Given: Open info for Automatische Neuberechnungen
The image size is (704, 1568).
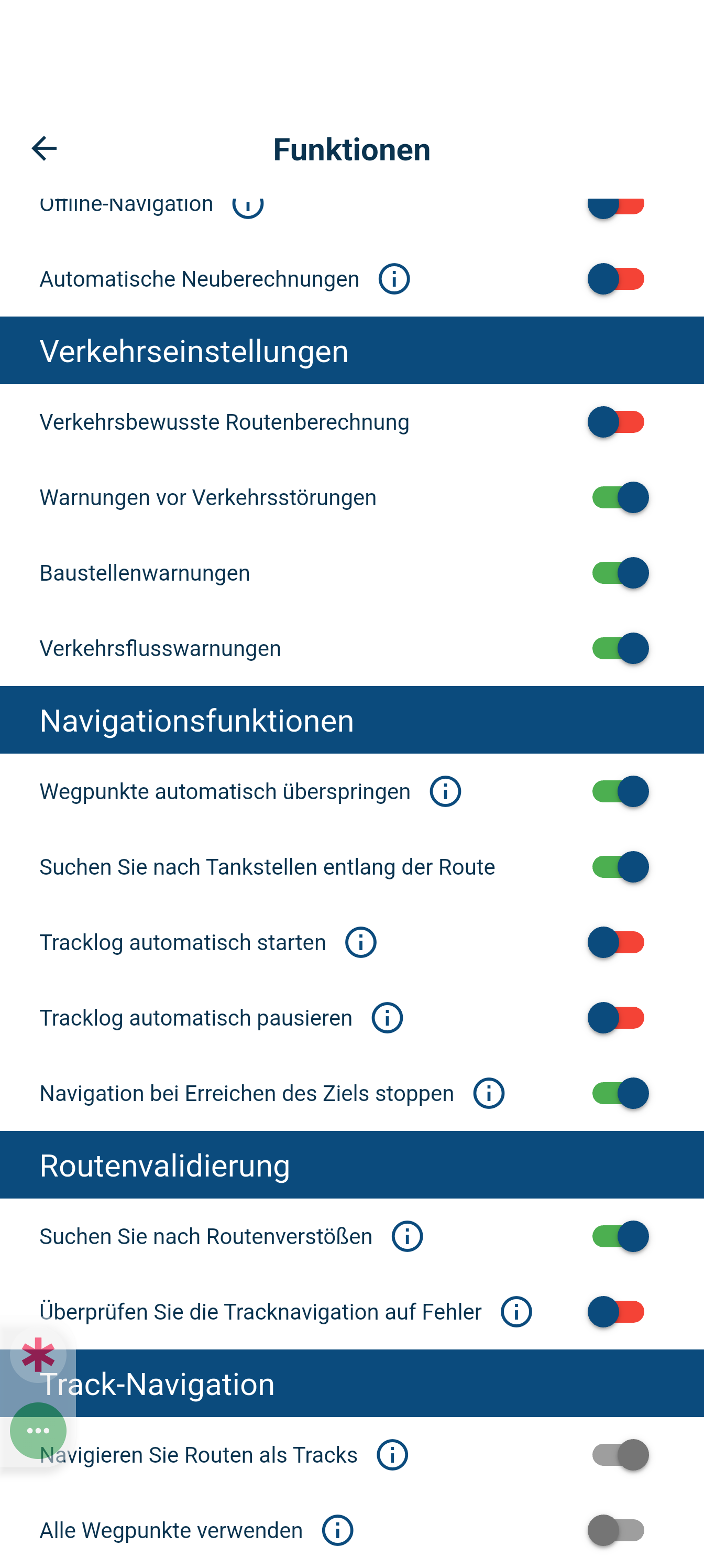Looking at the screenshot, I should coord(394,279).
